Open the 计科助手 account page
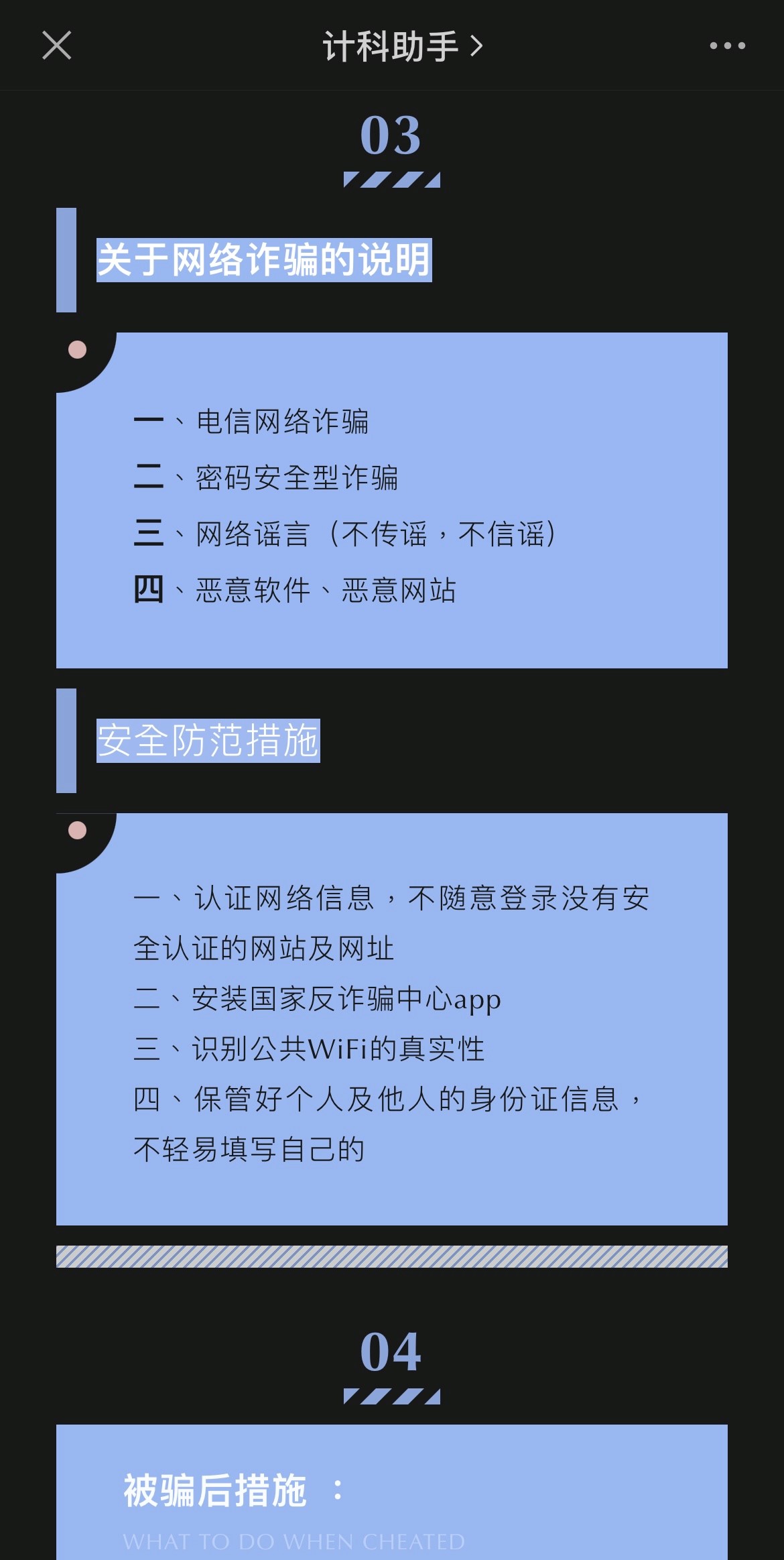Viewport: 784px width, 1560px height. pos(402,46)
